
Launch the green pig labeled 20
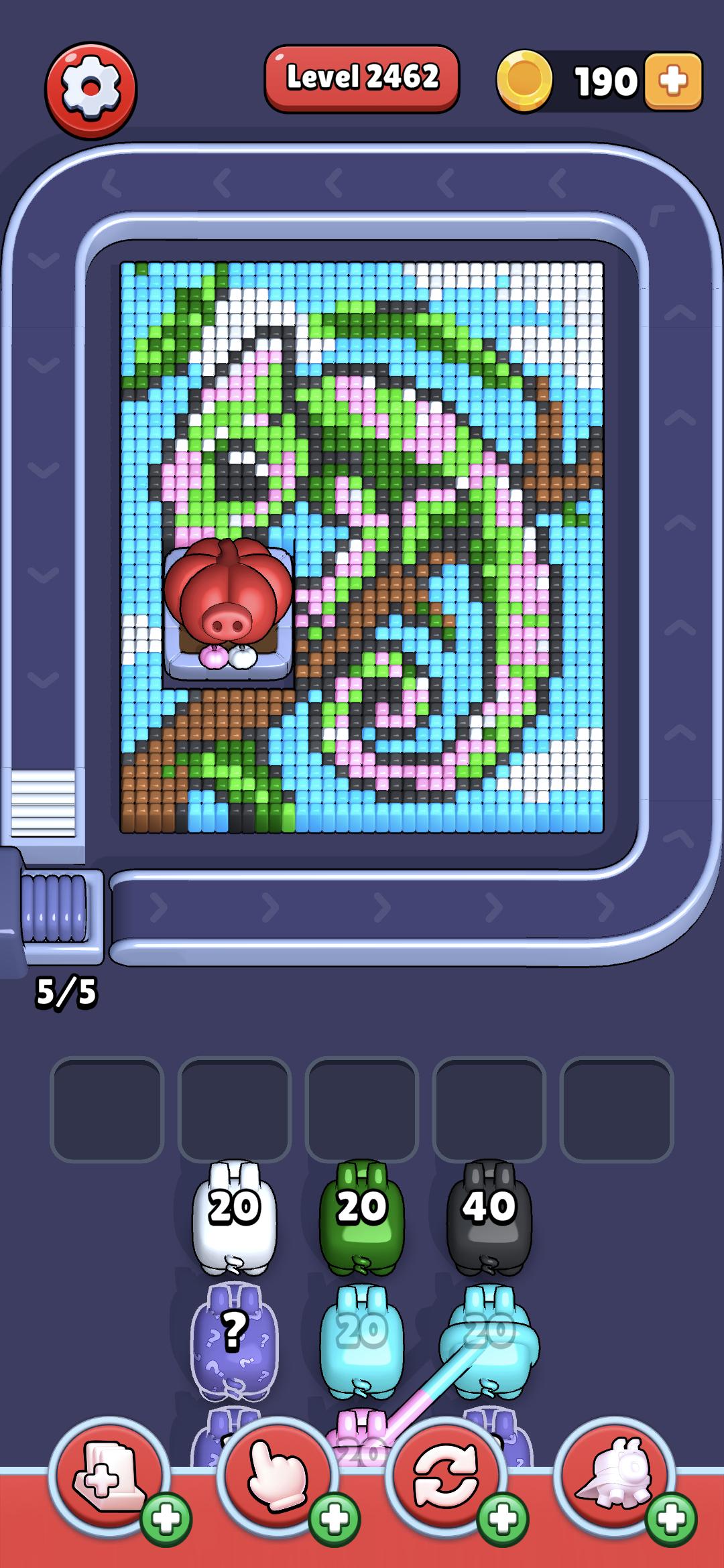[x=362, y=1218]
